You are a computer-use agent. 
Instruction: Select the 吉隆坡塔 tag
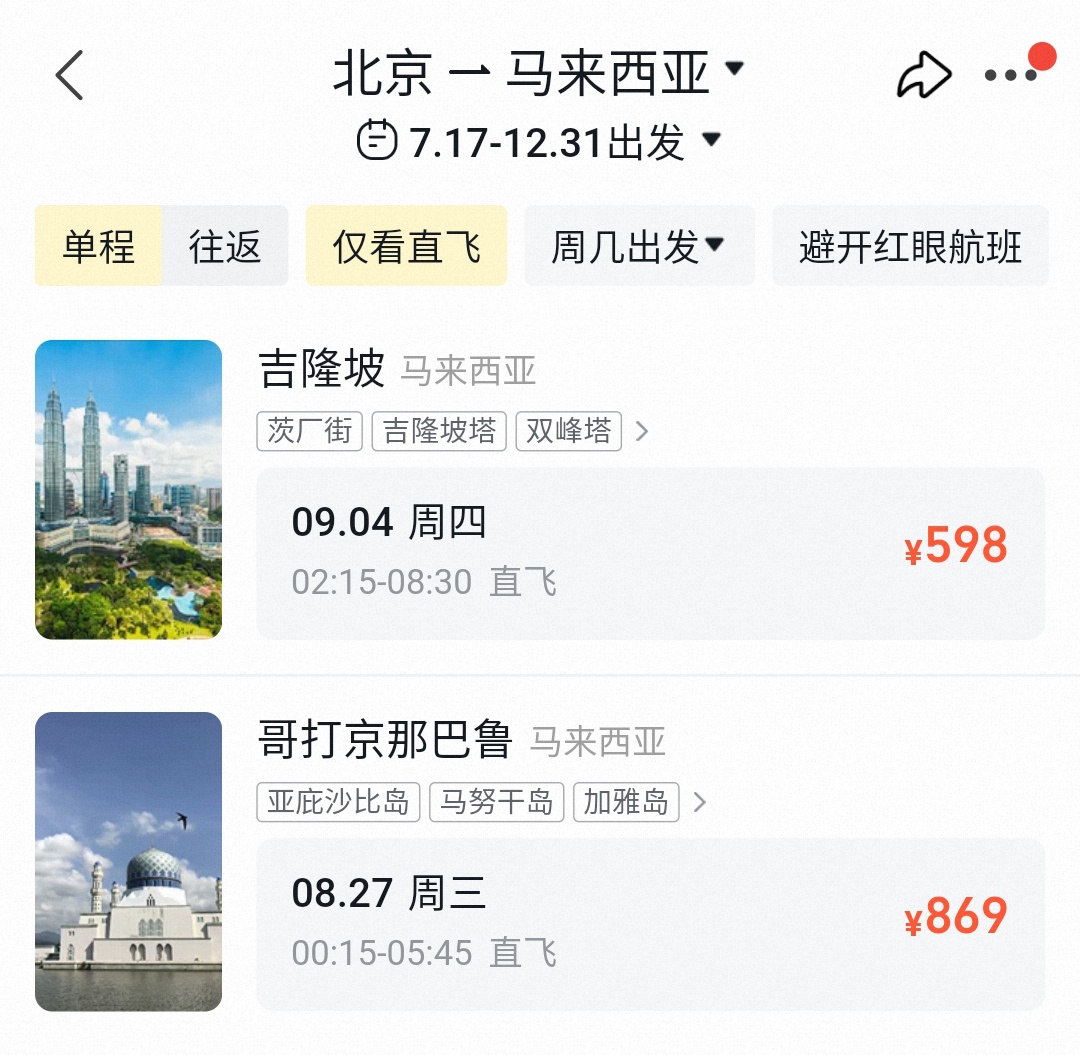click(439, 431)
